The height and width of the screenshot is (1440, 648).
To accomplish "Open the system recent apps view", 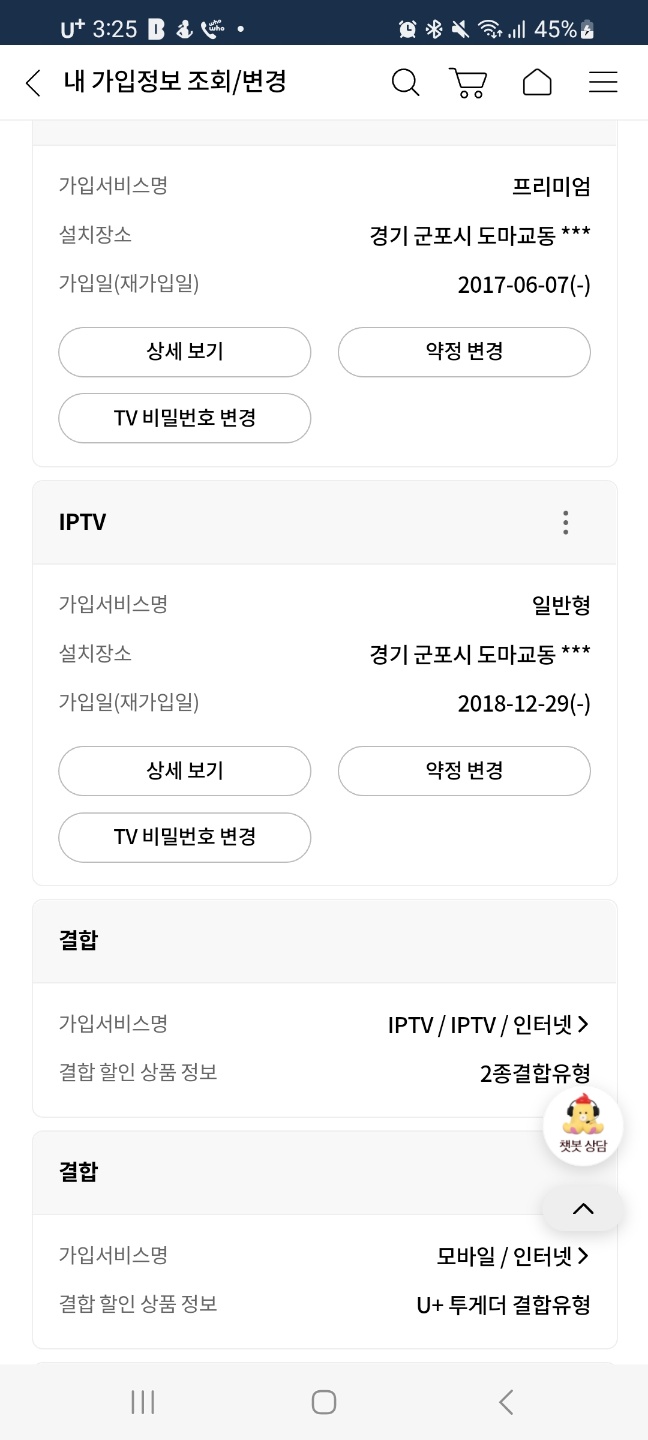I will pyautogui.click(x=143, y=1402).
